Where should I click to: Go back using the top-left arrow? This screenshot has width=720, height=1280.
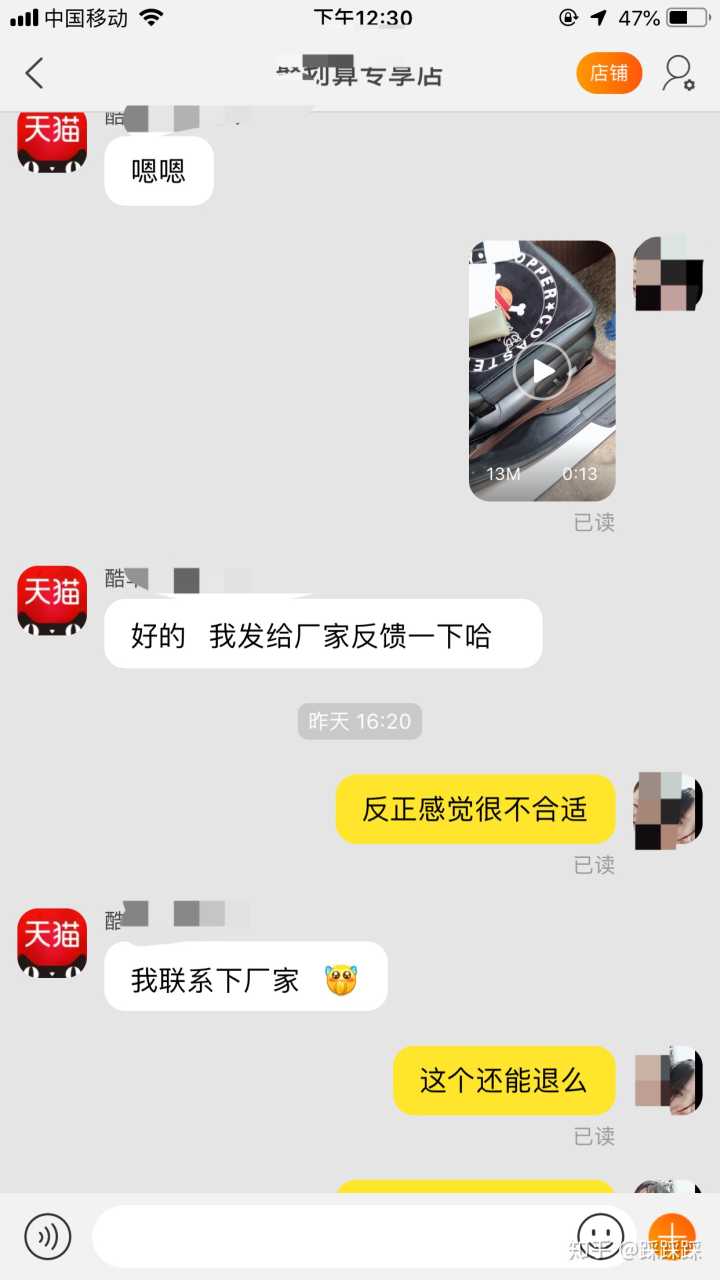[x=35, y=73]
